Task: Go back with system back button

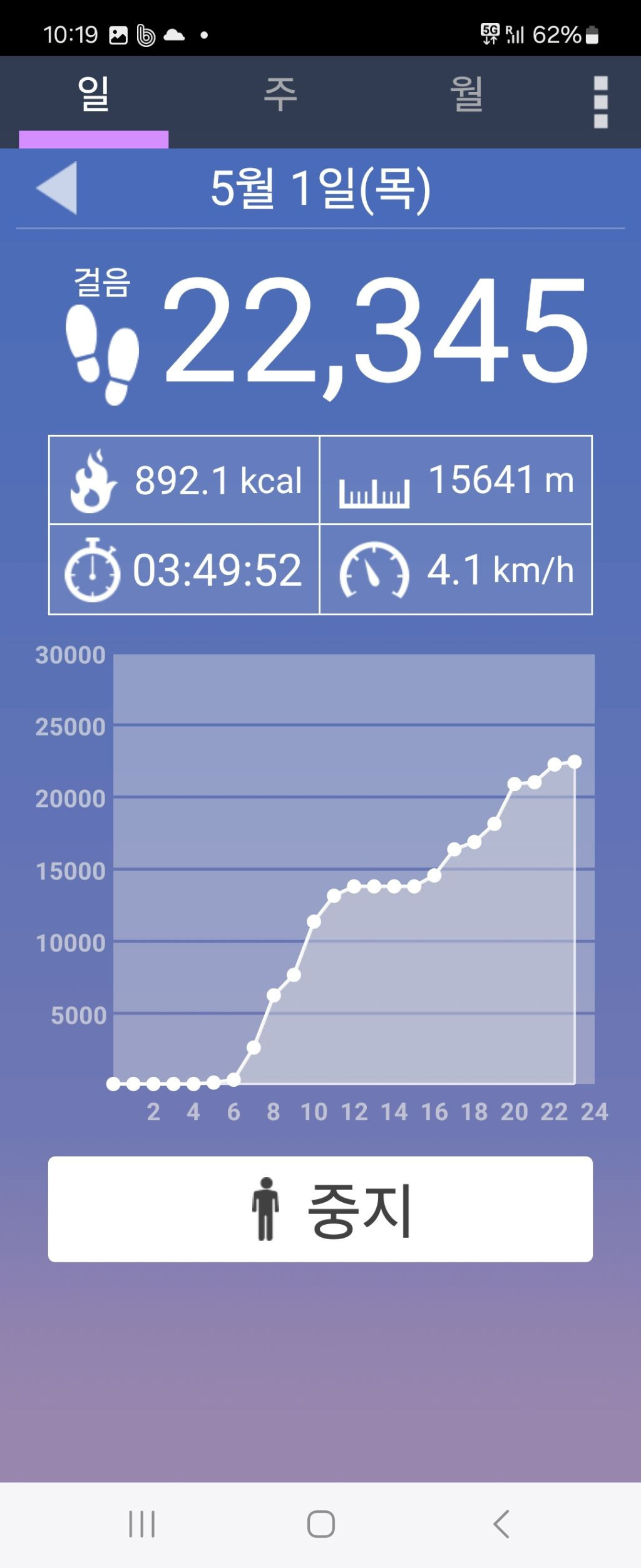Action: tap(501, 1524)
